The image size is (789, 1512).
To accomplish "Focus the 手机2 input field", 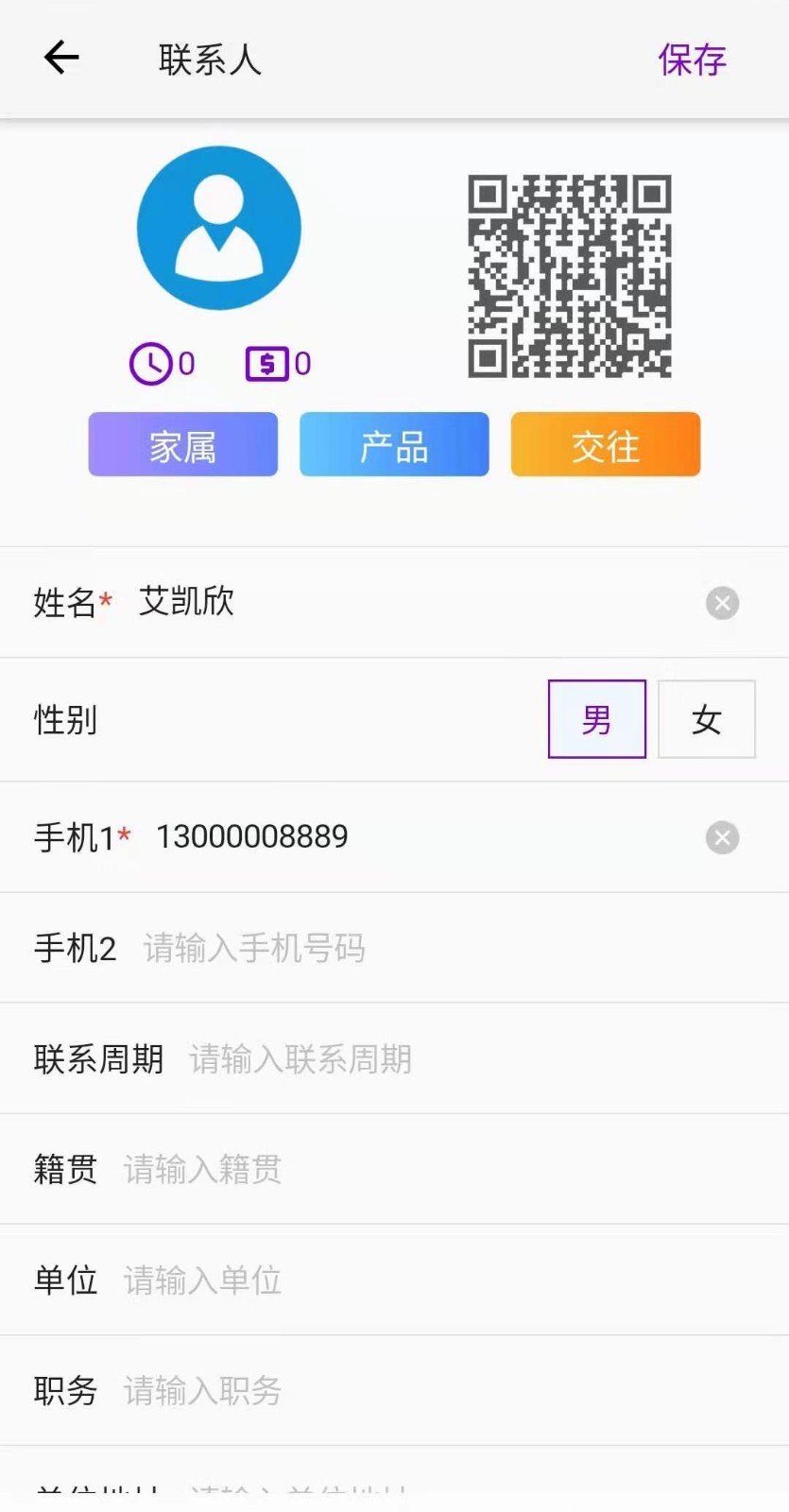I will (x=454, y=948).
